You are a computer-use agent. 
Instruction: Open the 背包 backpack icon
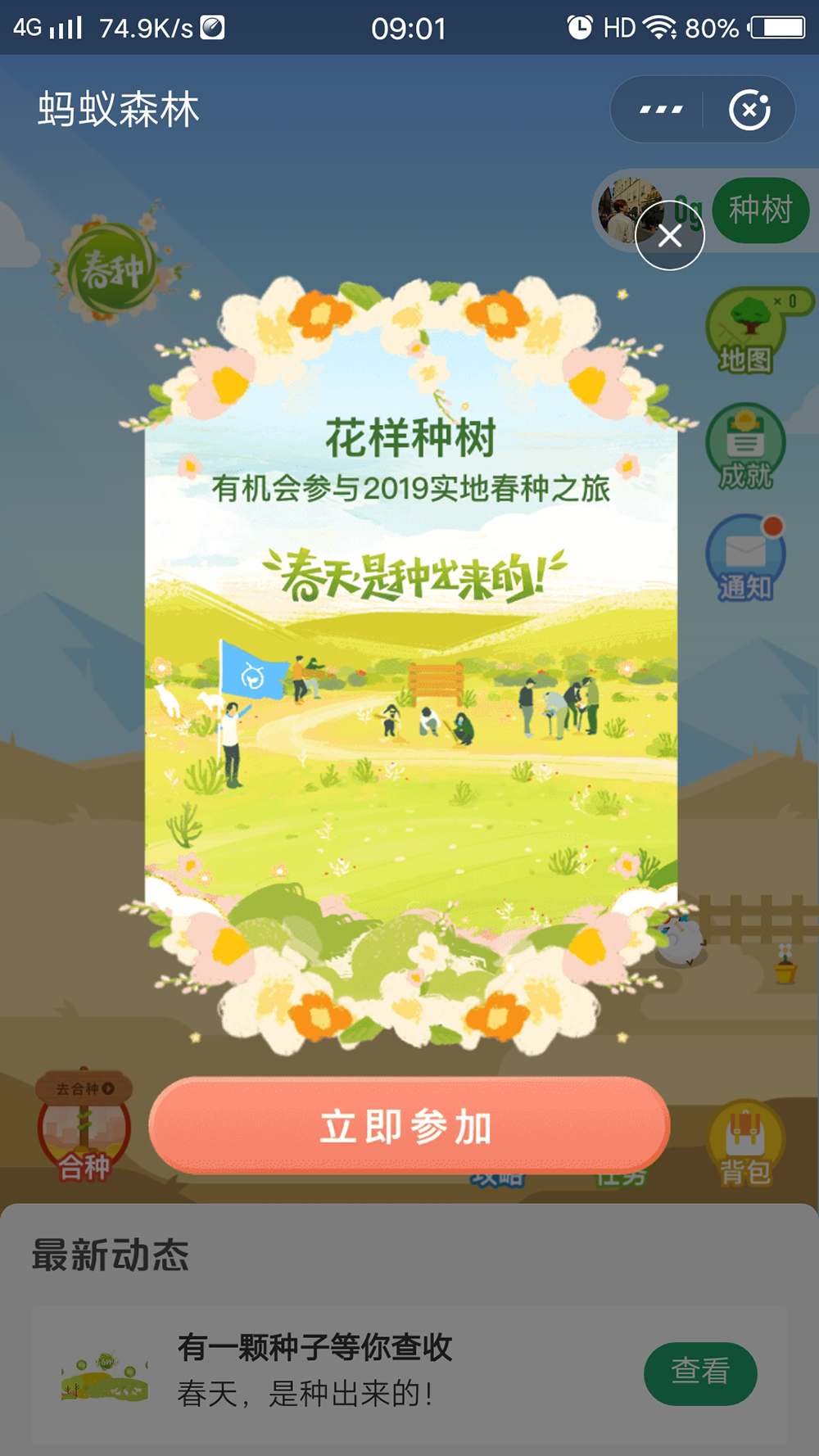(x=745, y=1144)
